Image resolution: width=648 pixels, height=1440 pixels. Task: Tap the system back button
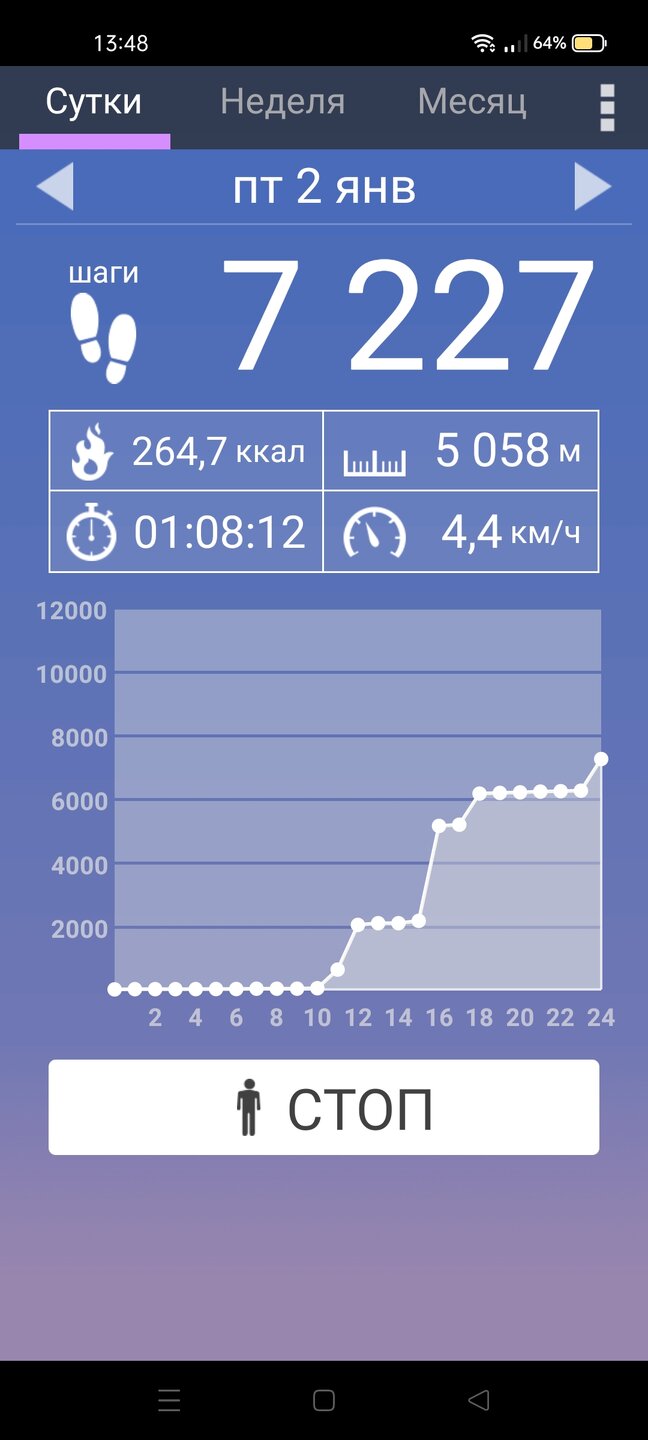coord(479,1400)
